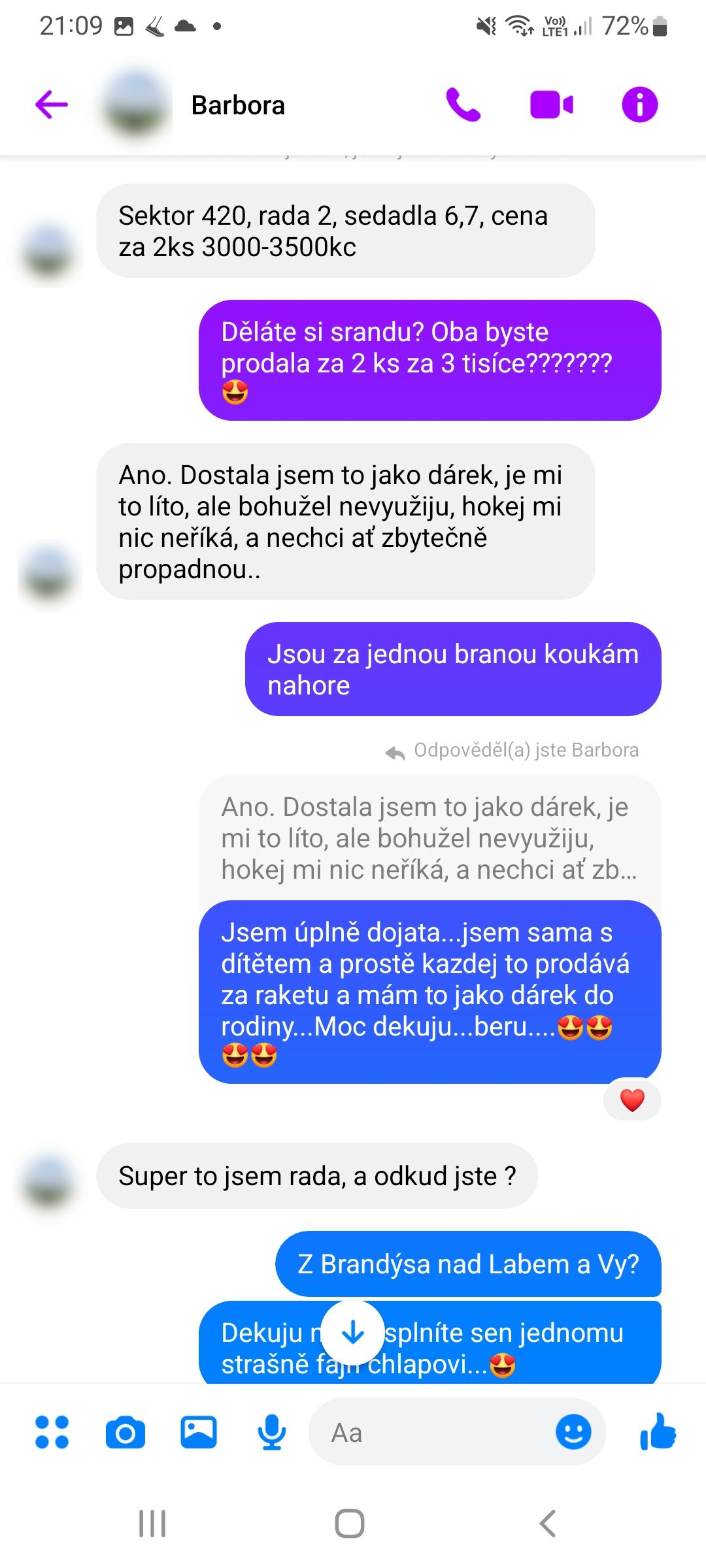Tap the quoted reply to jump to the original
Viewport: 706px width, 1568px height.
point(429,838)
